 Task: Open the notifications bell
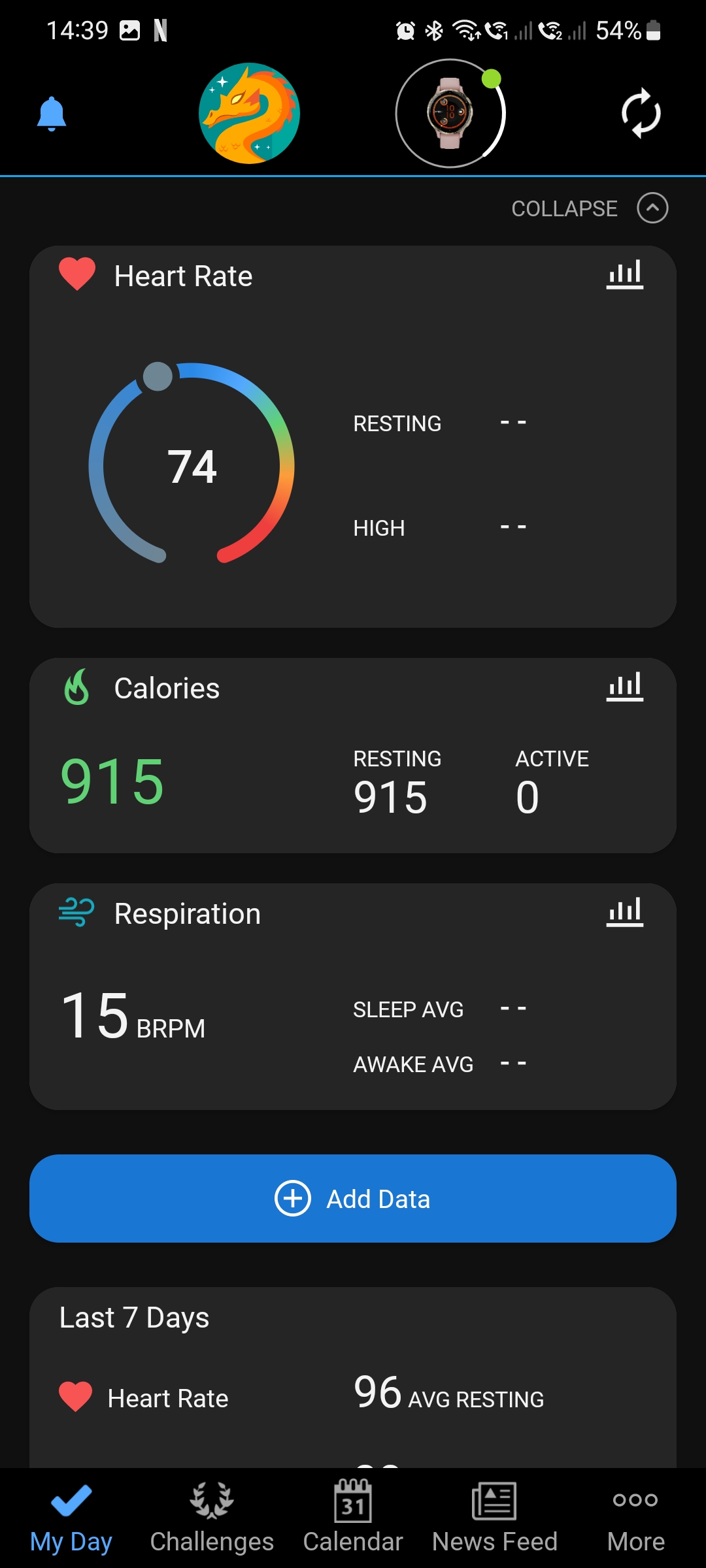tap(52, 114)
